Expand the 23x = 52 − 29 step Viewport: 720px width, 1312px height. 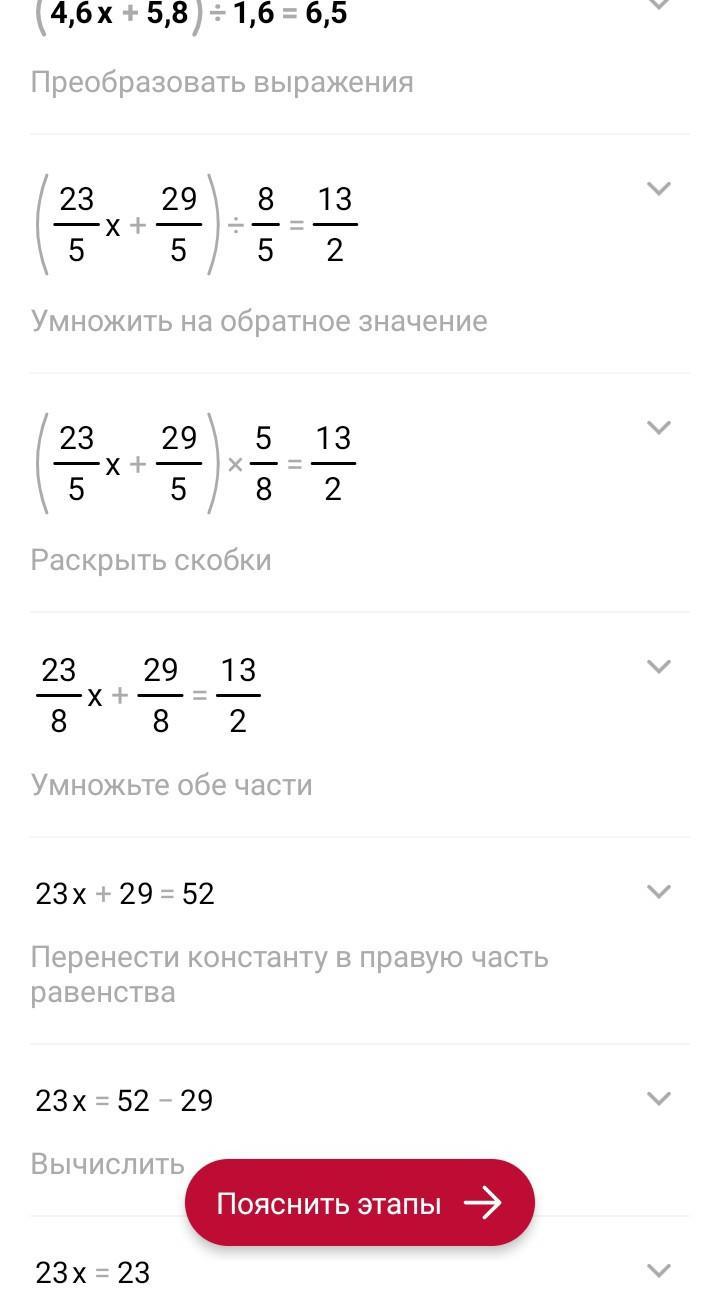(x=658, y=1098)
